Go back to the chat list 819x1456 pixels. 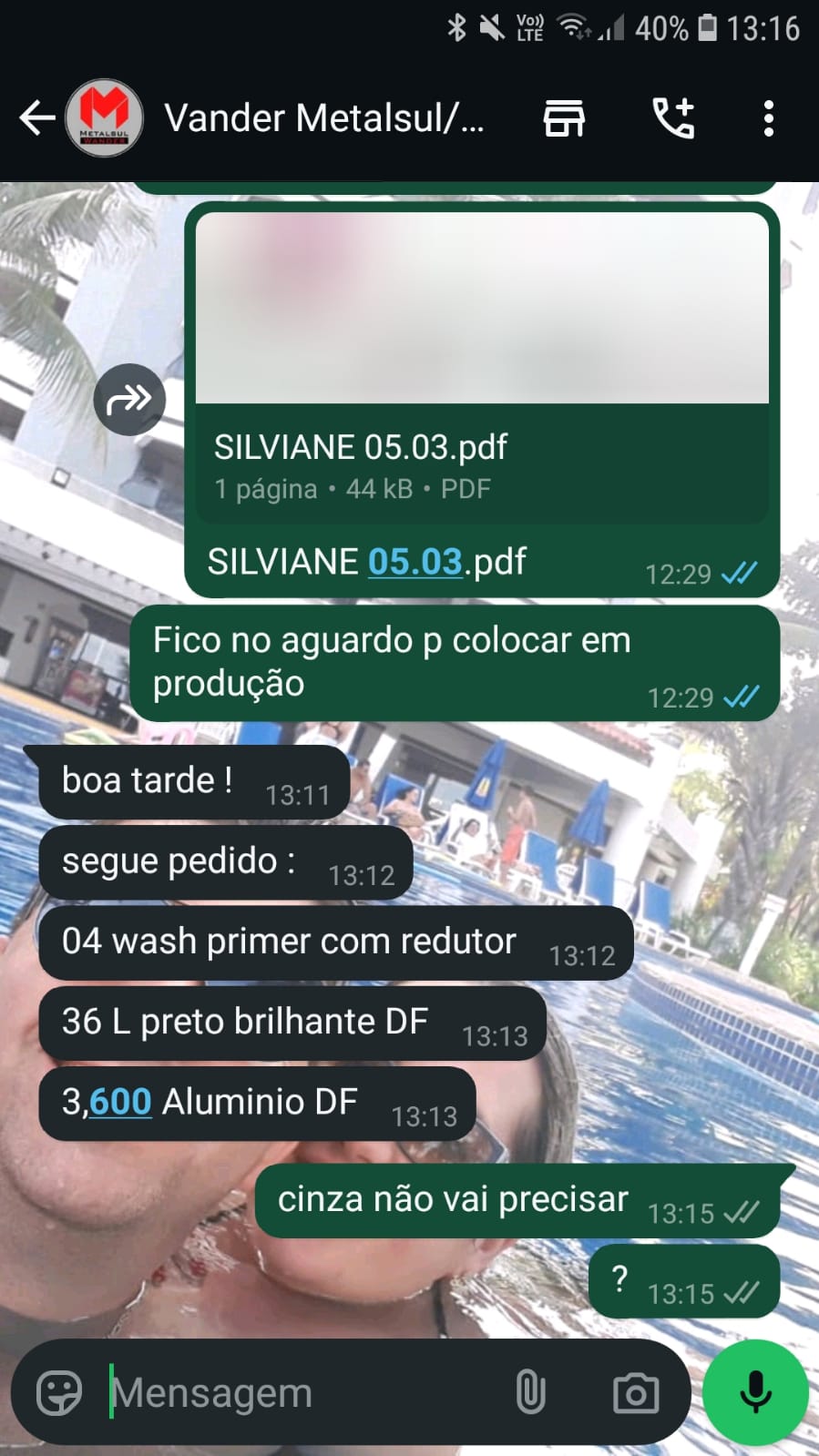click(x=36, y=118)
